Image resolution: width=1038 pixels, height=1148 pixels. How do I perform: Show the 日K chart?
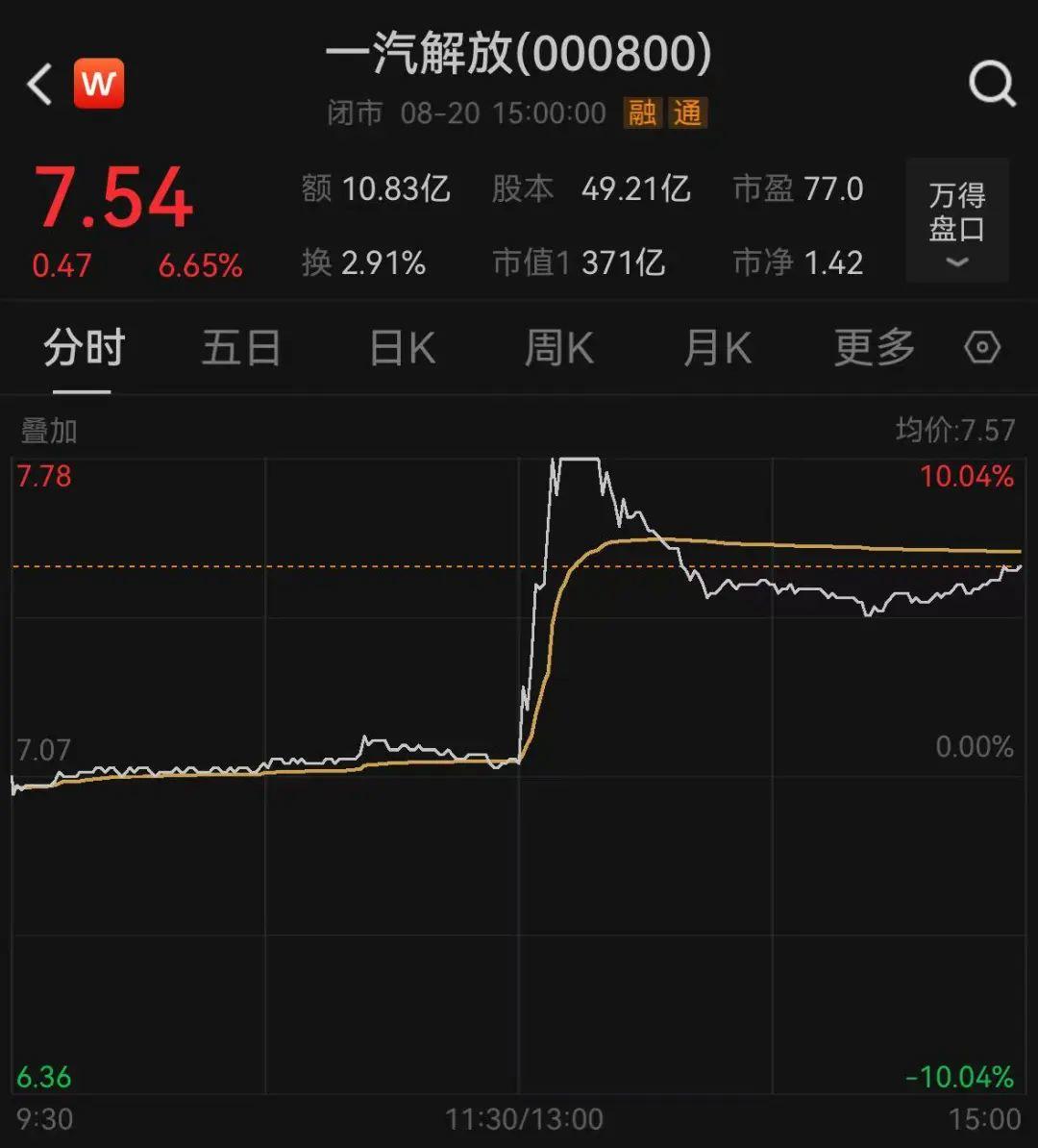[x=403, y=348]
